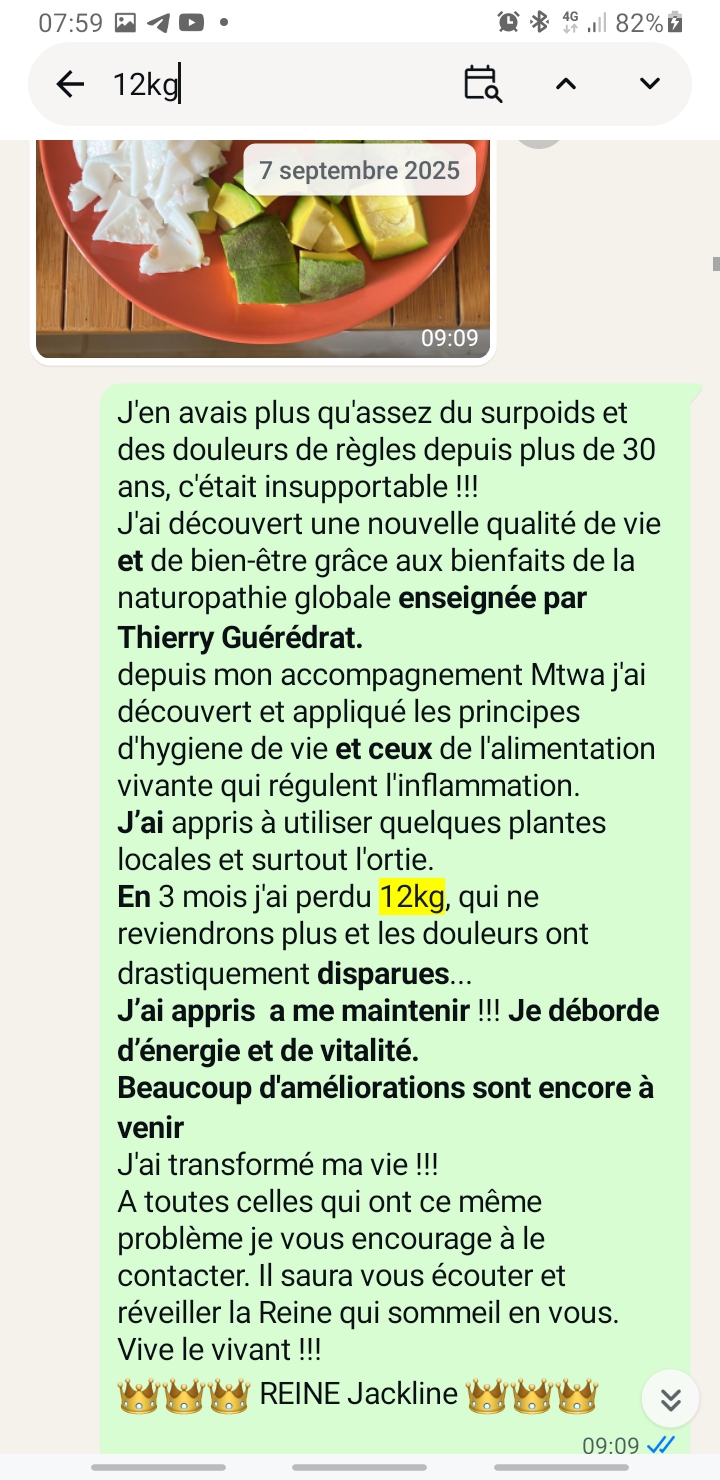Jump to the previous search result
The width and height of the screenshot is (720, 1480).
click(566, 84)
